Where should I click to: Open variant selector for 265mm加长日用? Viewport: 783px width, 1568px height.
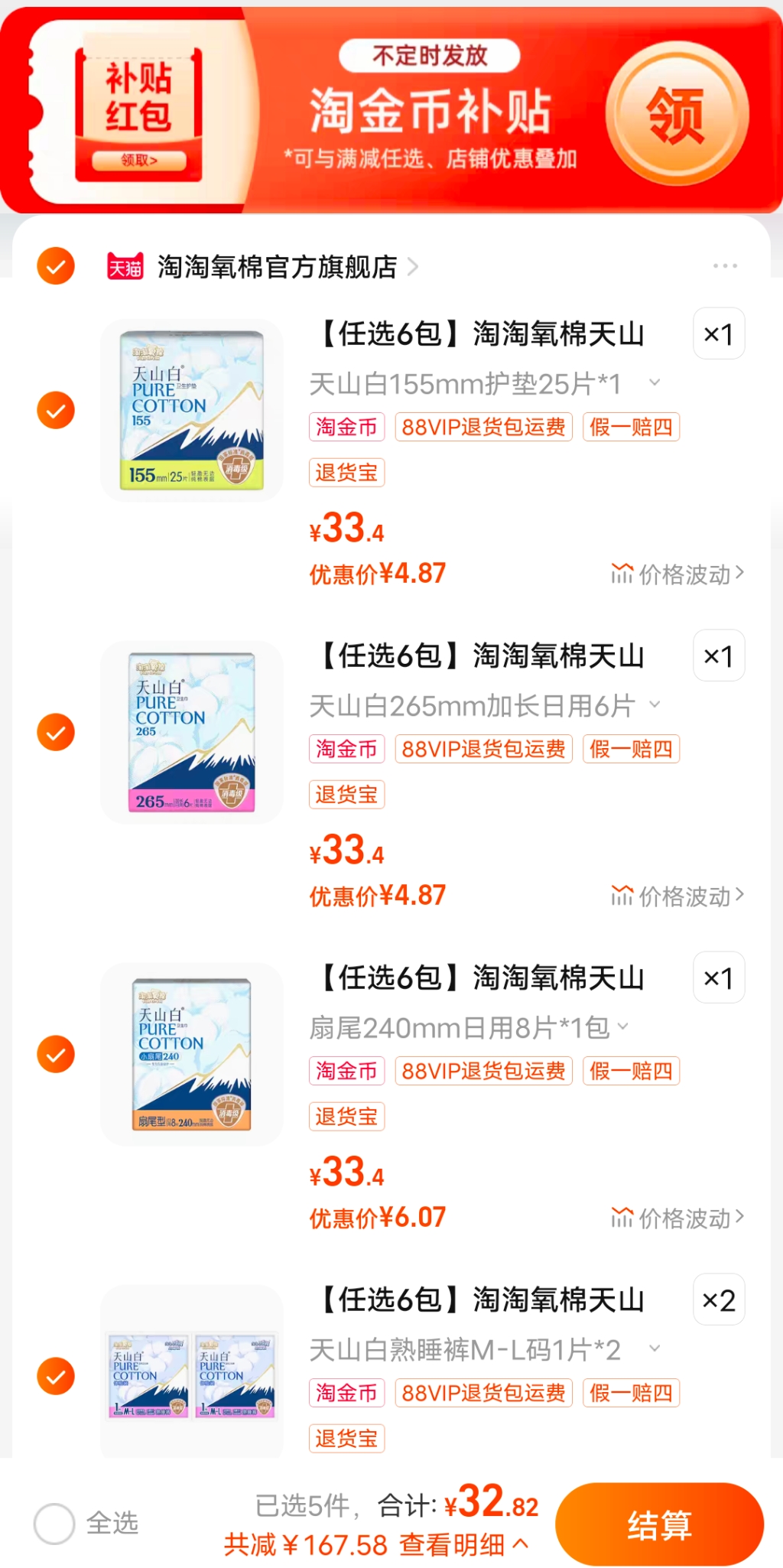click(655, 705)
